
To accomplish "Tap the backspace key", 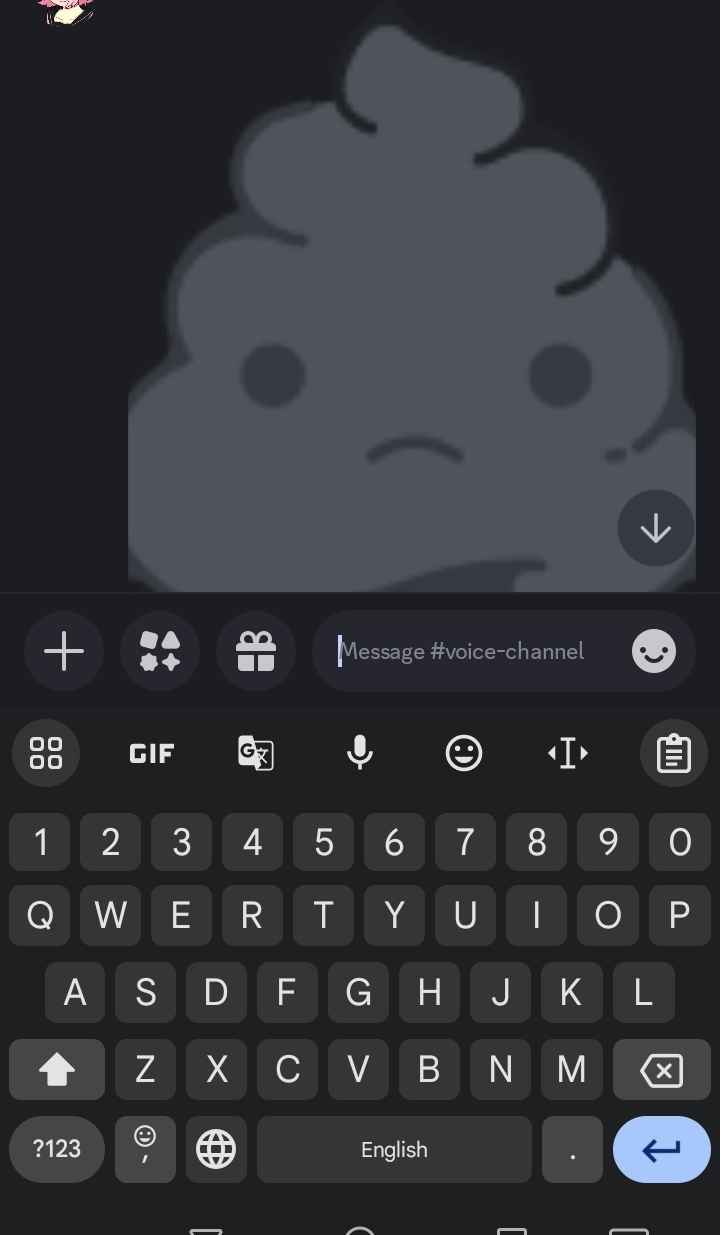I will [x=661, y=1071].
